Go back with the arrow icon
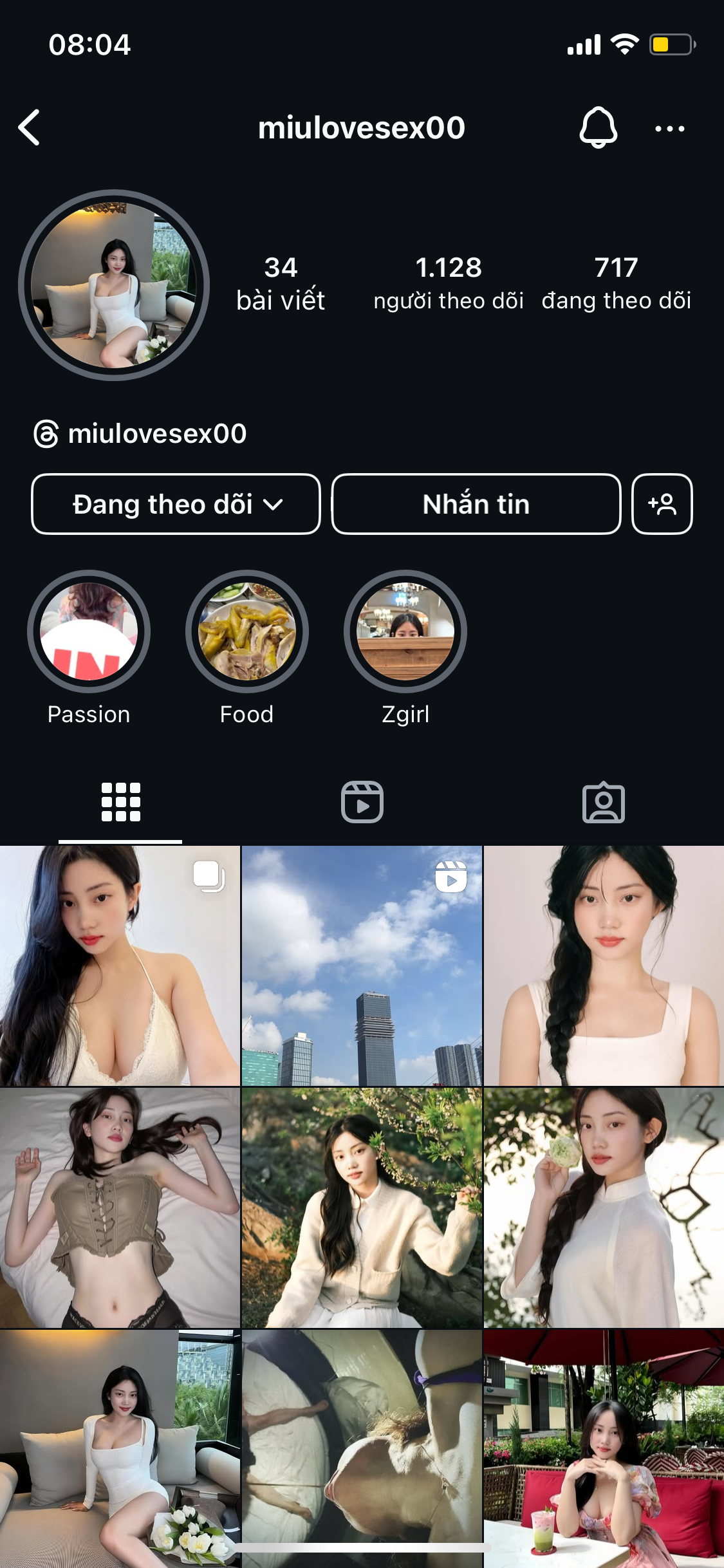724x1568 pixels. [x=30, y=127]
